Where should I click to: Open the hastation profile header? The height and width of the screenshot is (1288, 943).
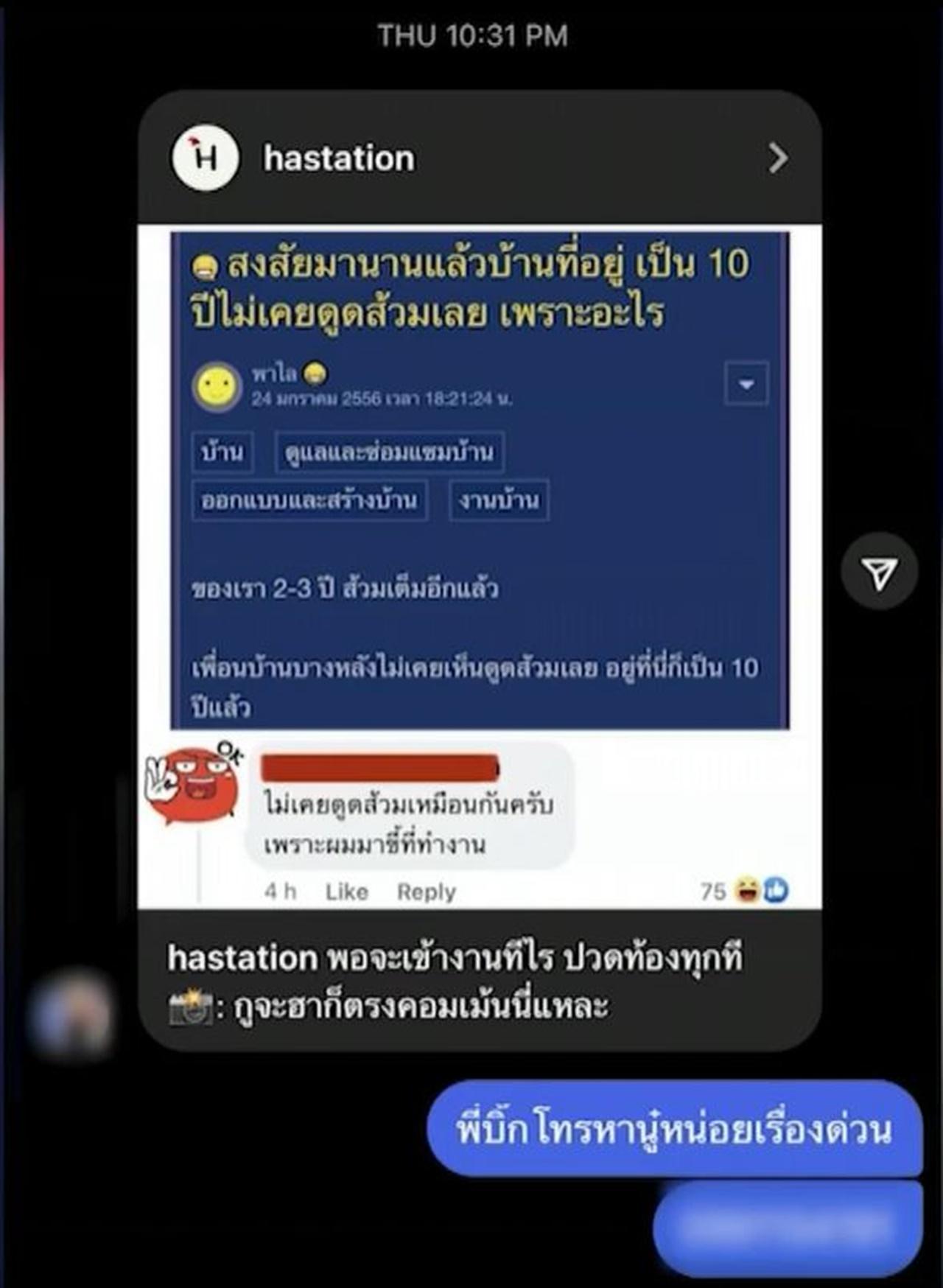(339, 158)
